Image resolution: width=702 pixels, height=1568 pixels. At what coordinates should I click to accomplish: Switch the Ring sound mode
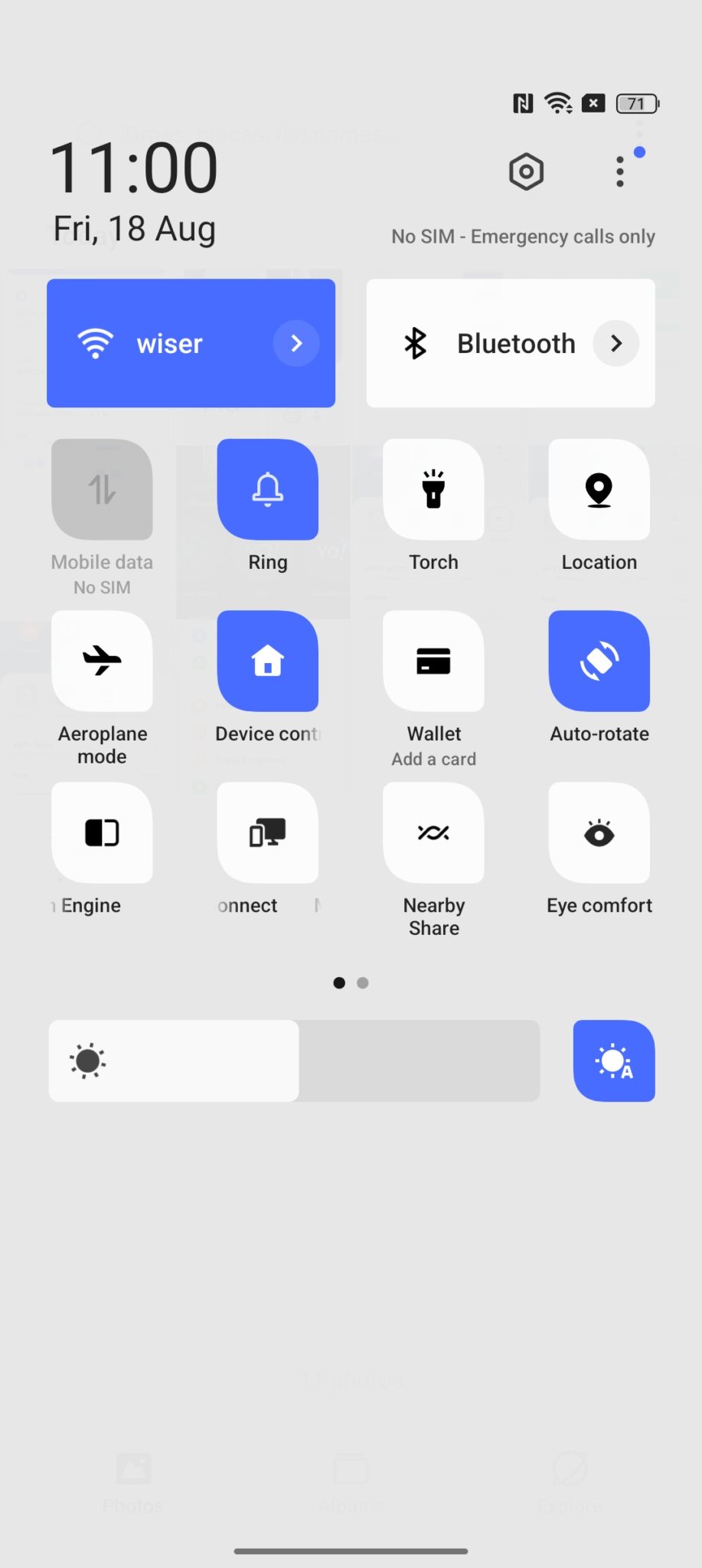coord(267,489)
